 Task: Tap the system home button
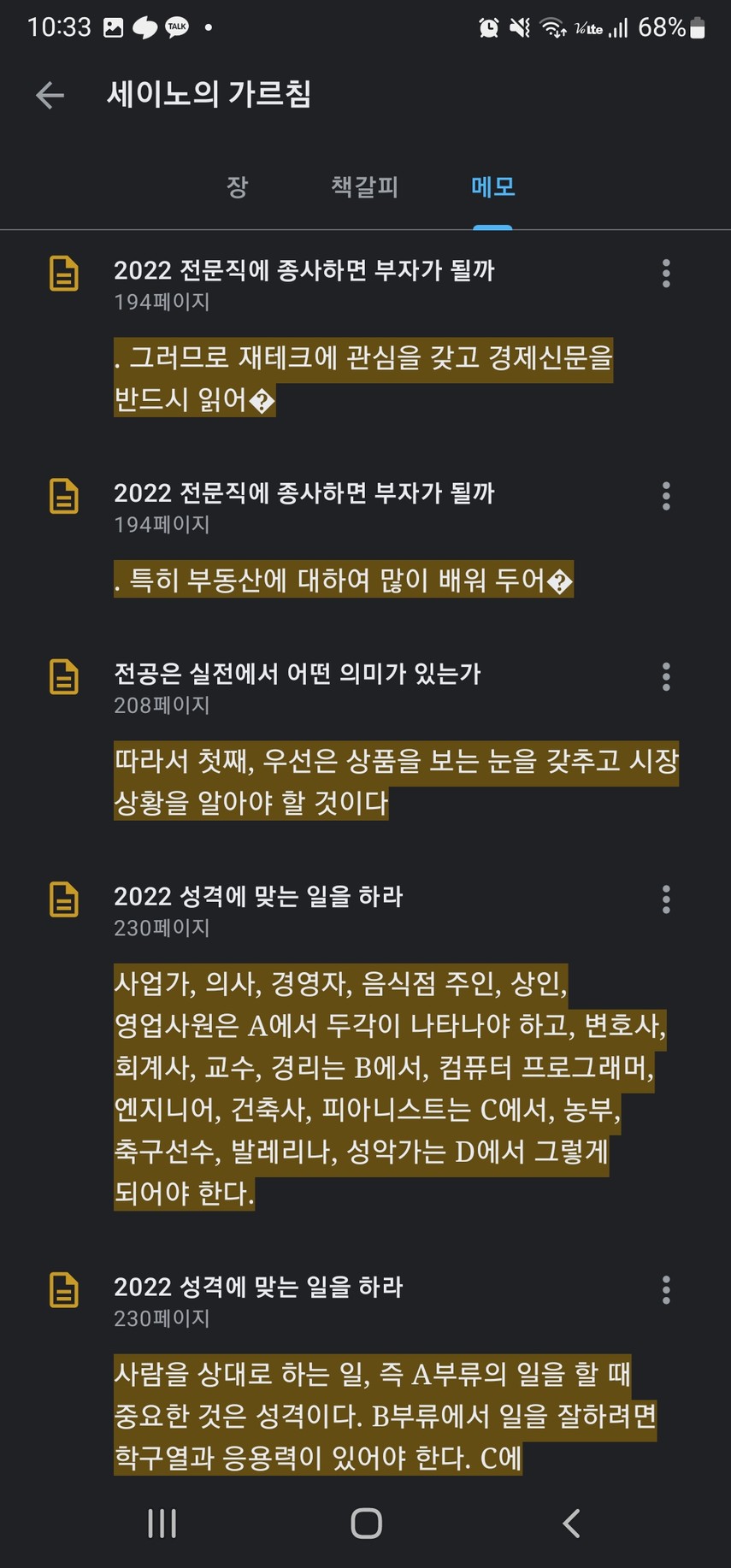pyautogui.click(x=366, y=1524)
